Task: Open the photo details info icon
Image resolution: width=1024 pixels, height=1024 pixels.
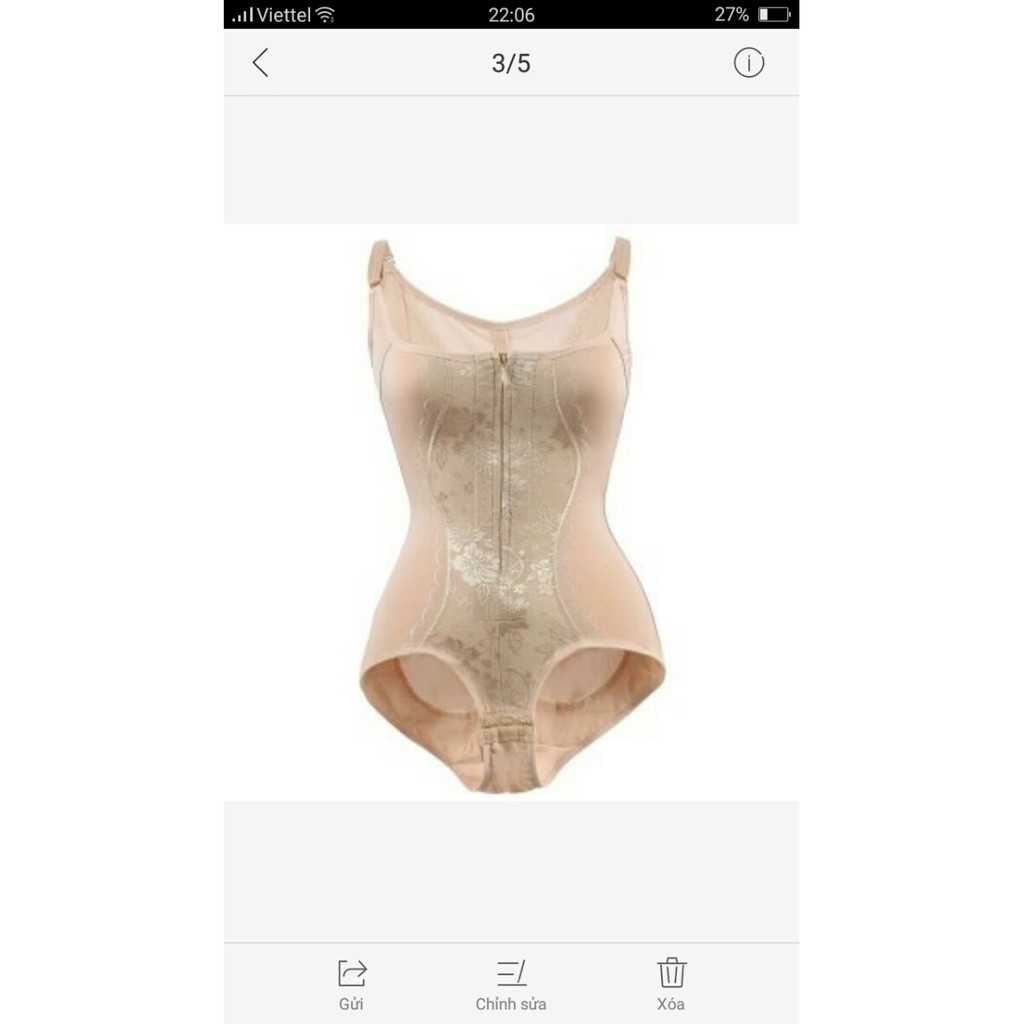Action: pos(749,63)
